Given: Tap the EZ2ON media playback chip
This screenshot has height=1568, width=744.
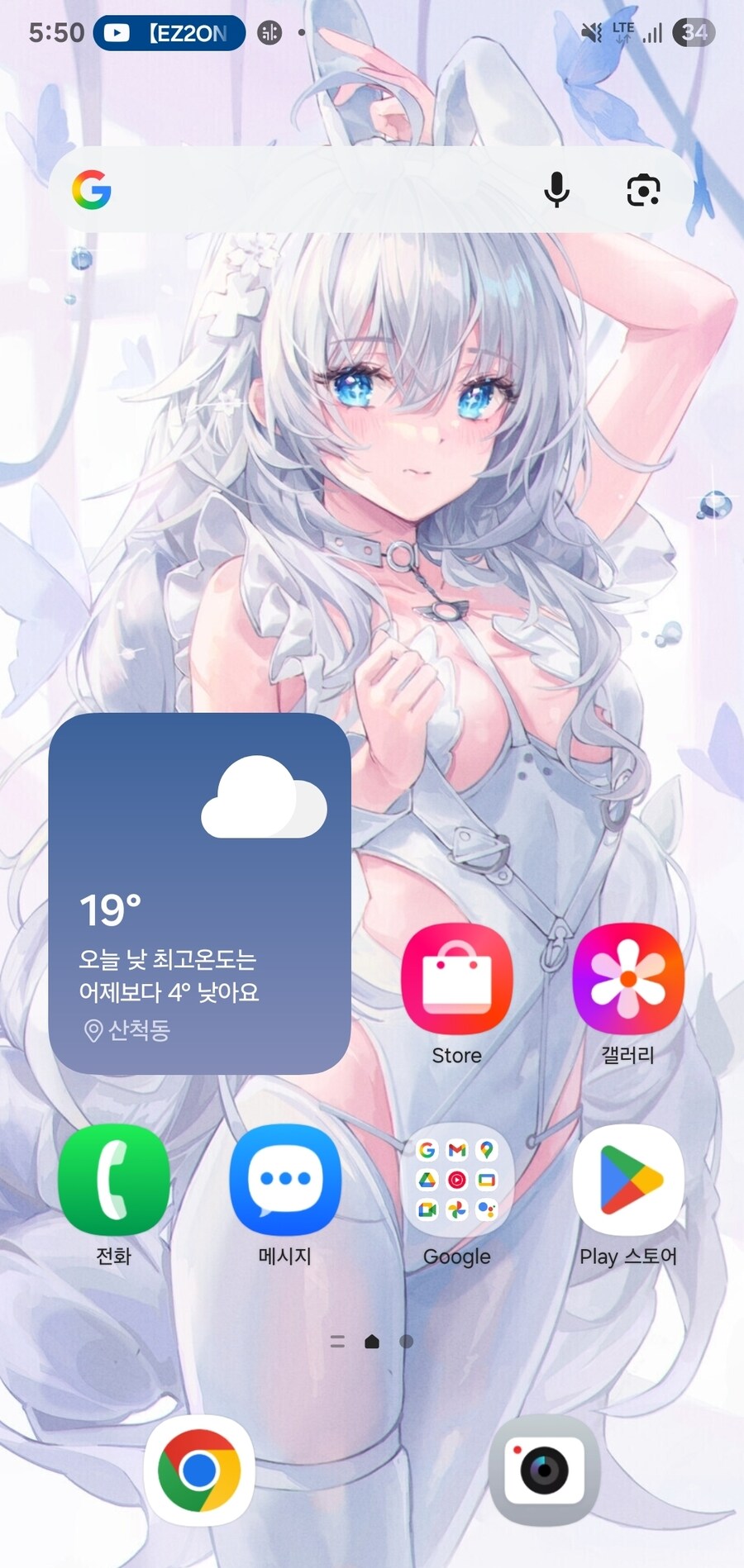Looking at the screenshot, I should [169, 33].
